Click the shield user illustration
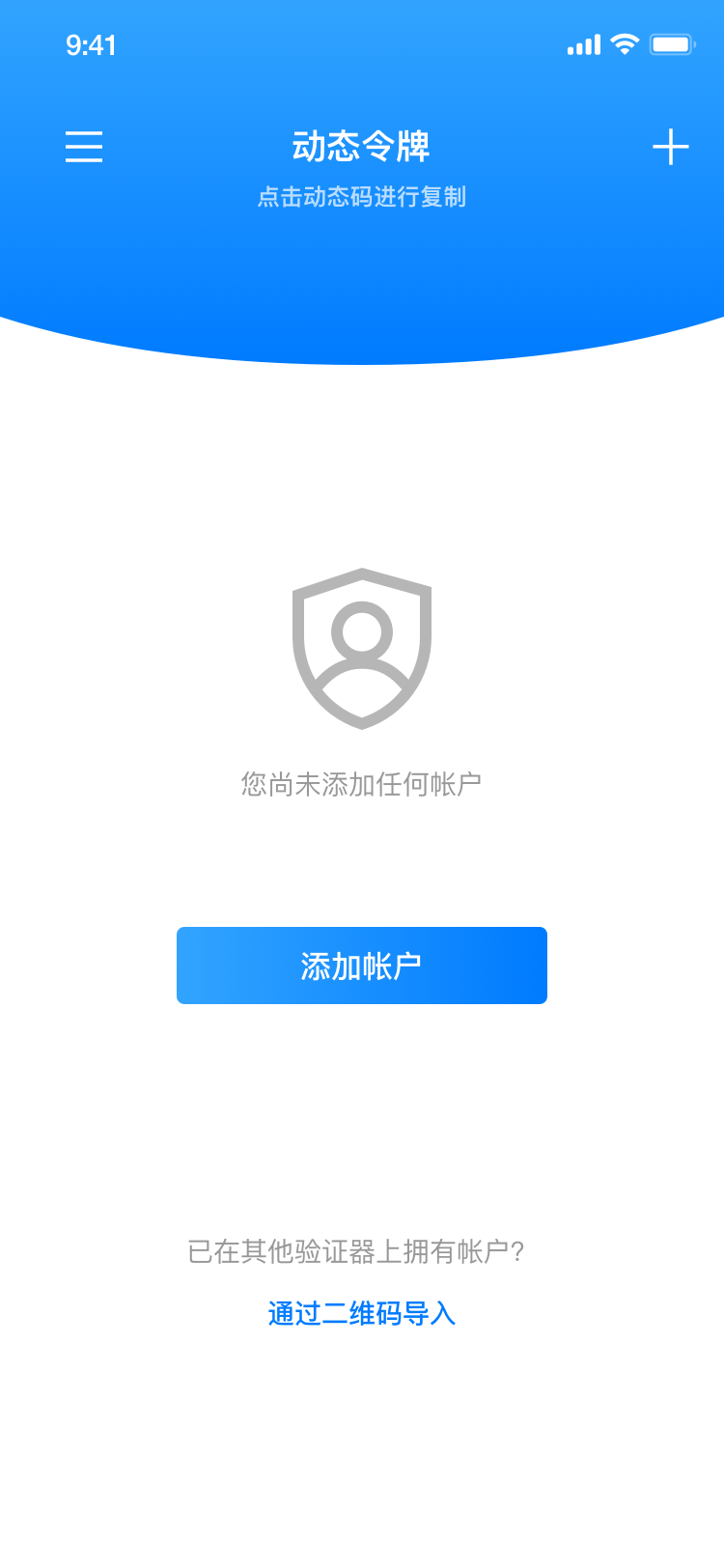 362,642
